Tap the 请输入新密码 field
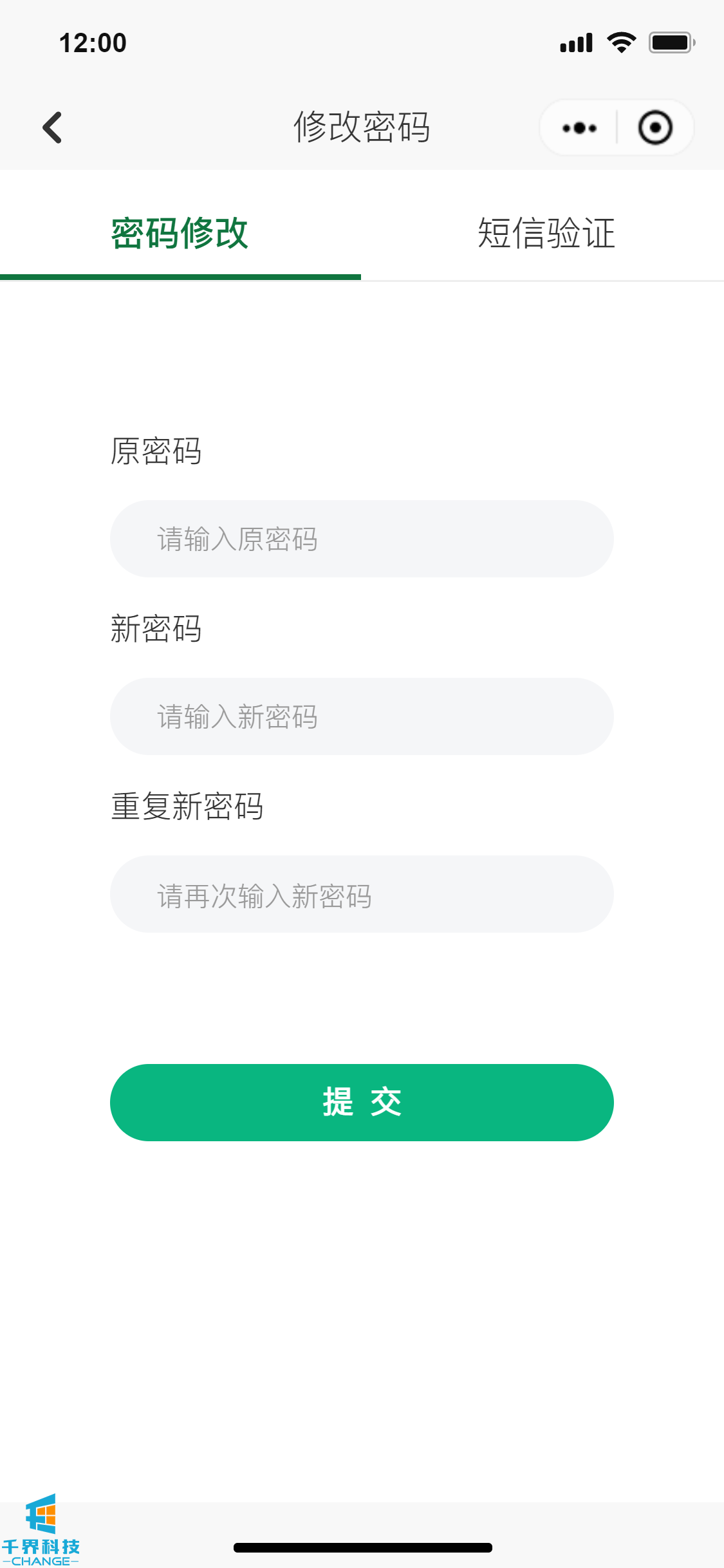This screenshot has height=1568, width=724. coord(362,716)
